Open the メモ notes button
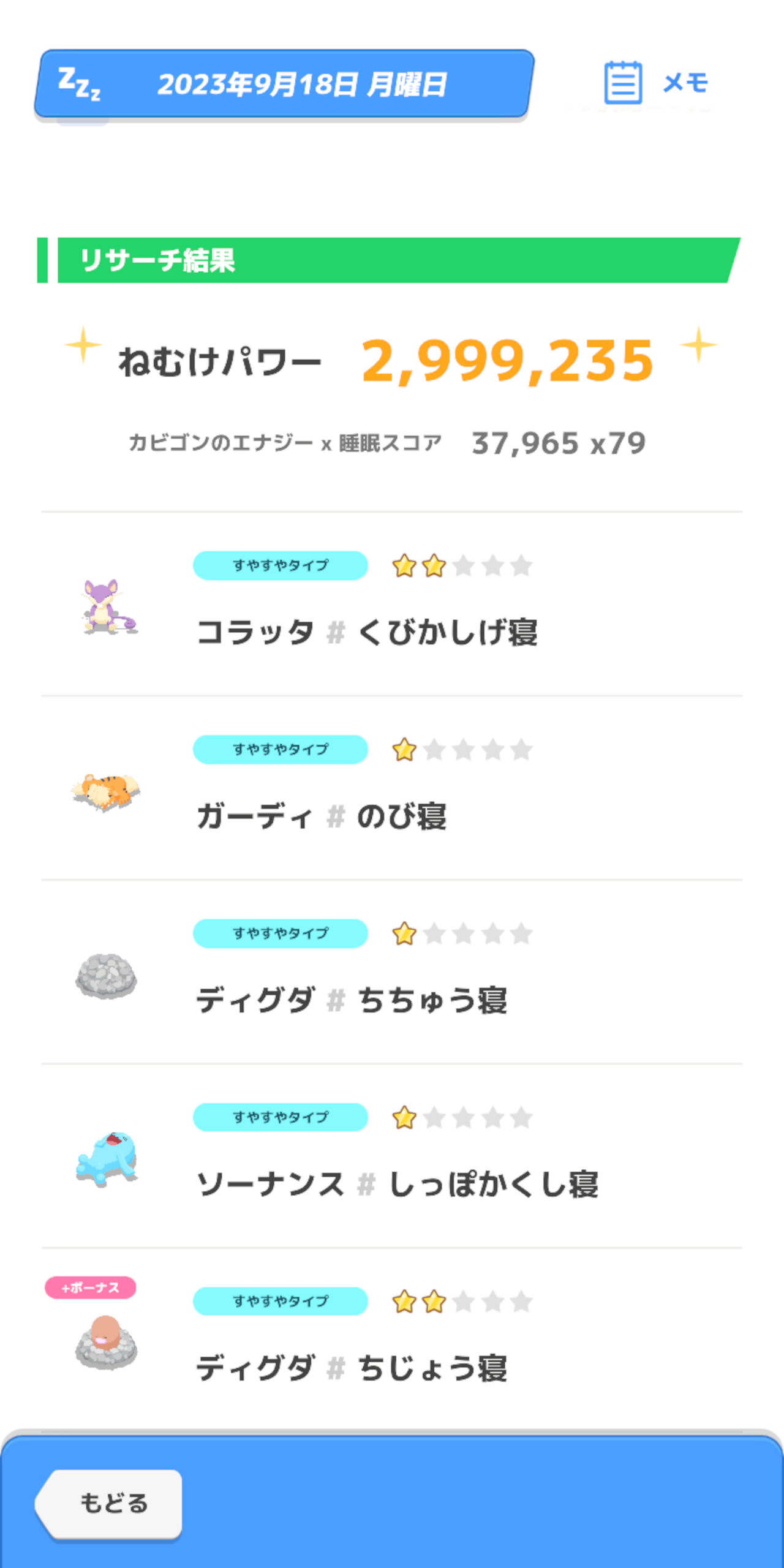Viewport: 784px width, 1568px height. 657,83
